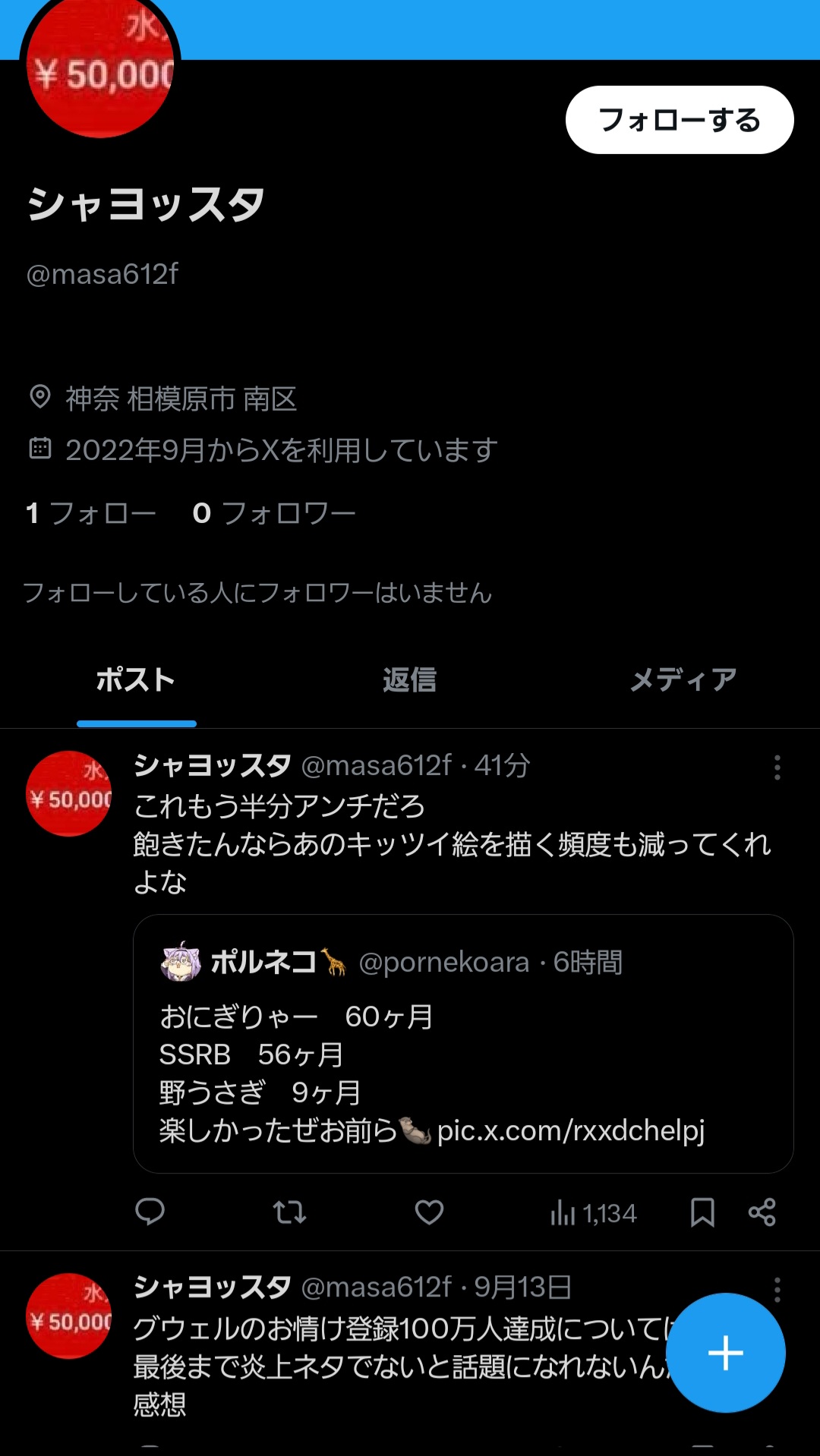Screen dimensions: 820x1456
Task: Open pic.x.com/rxxdchelpj link in quoted post
Action: [571, 1131]
